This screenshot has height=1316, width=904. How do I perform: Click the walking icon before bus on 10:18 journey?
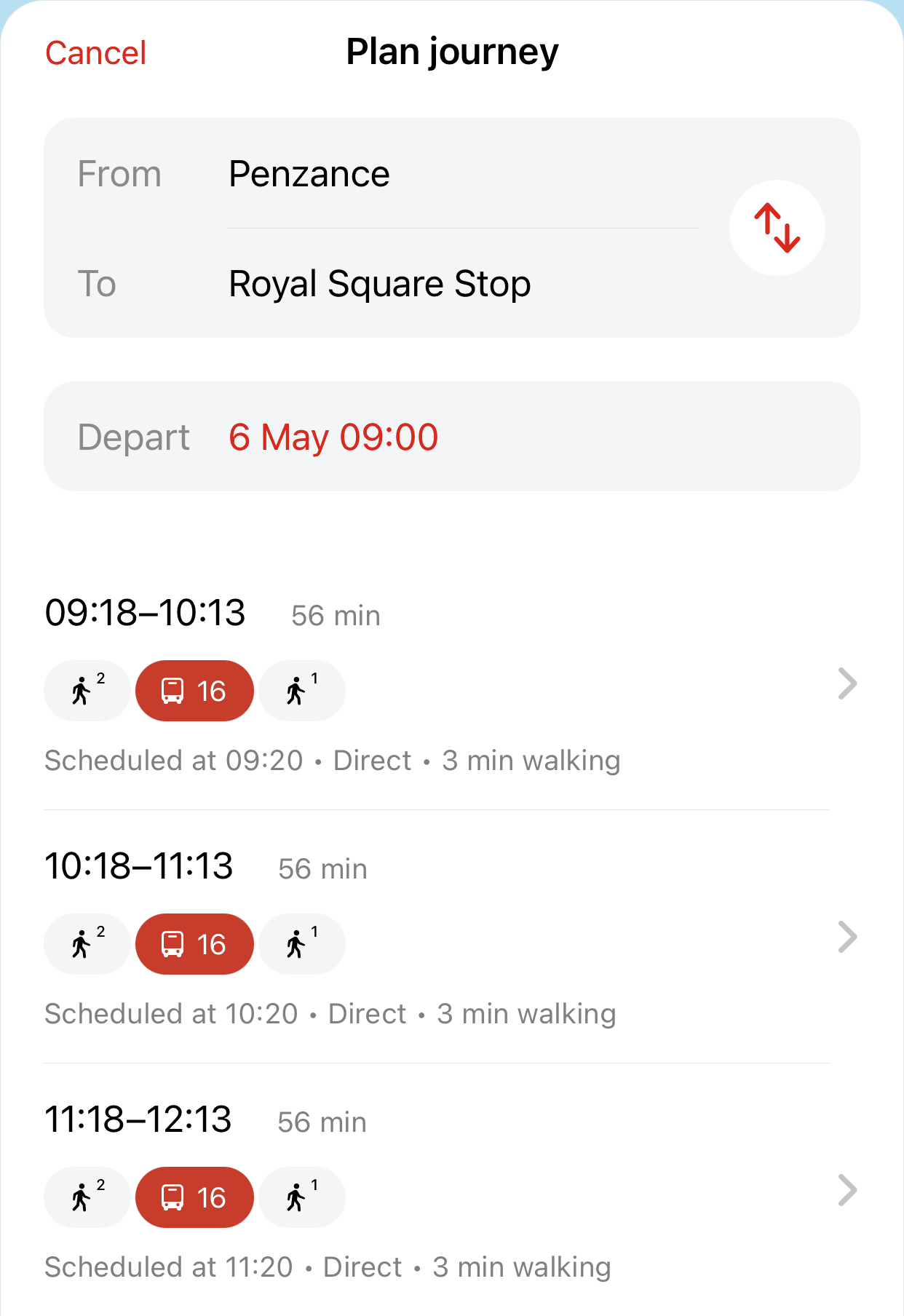(86, 943)
